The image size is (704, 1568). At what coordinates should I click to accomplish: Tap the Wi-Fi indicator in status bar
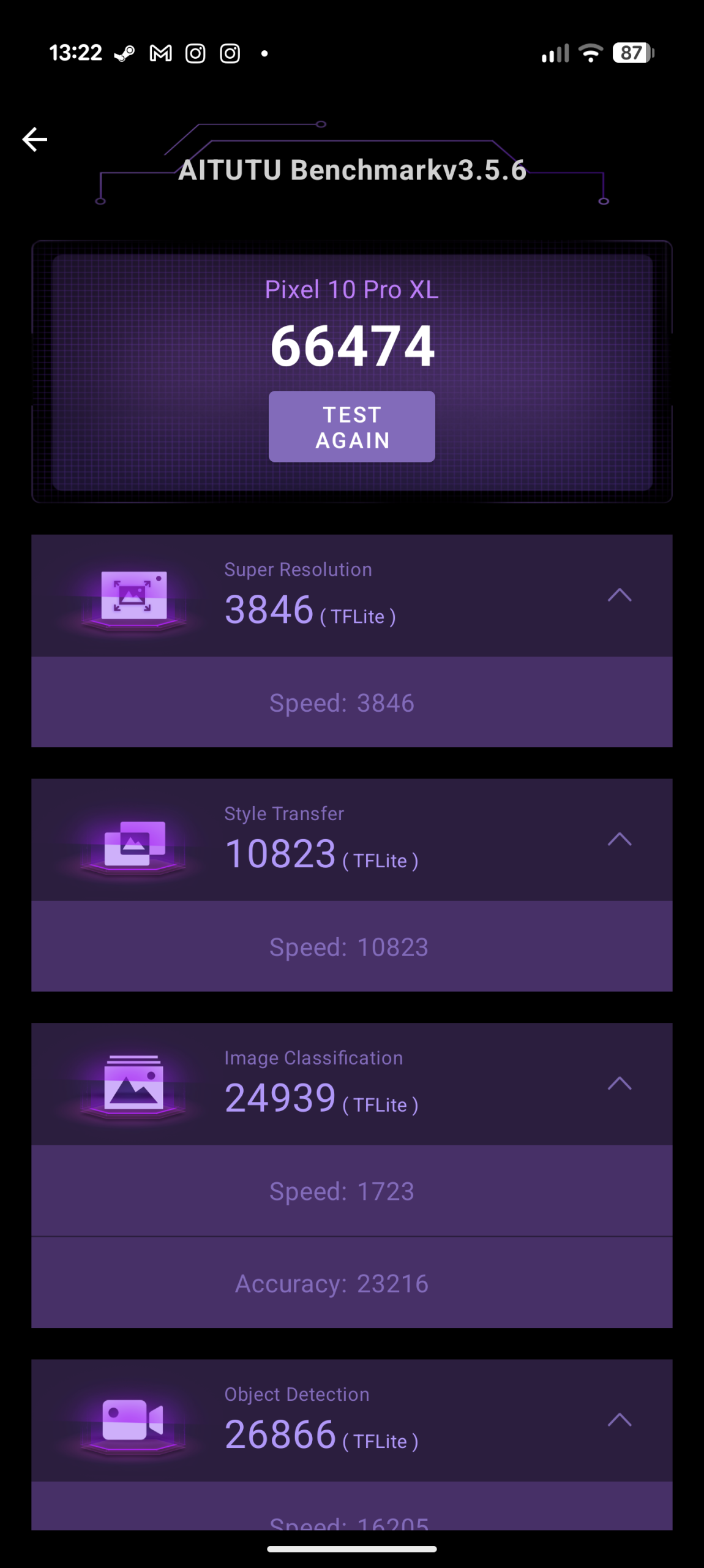point(590,54)
